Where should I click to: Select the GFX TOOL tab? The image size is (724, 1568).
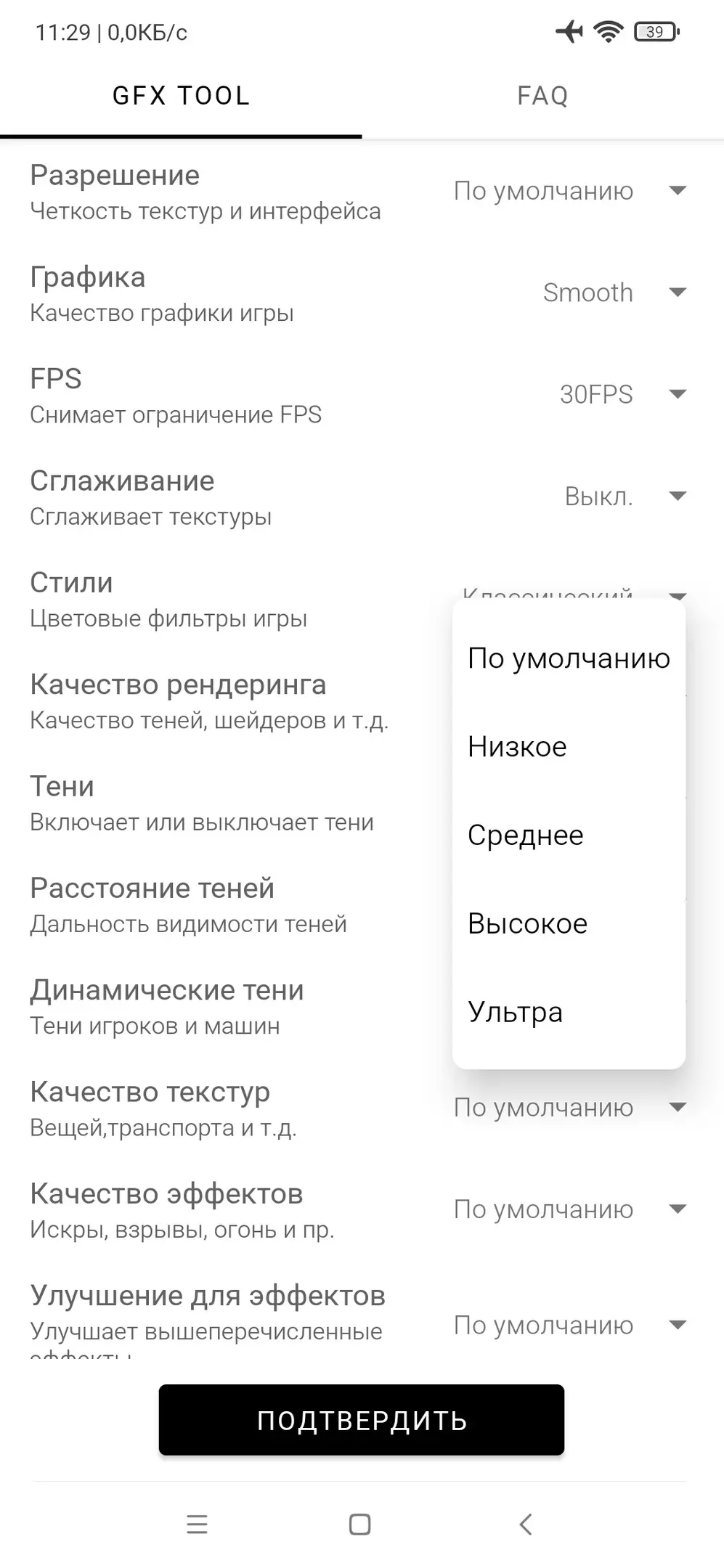click(x=181, y=96)
